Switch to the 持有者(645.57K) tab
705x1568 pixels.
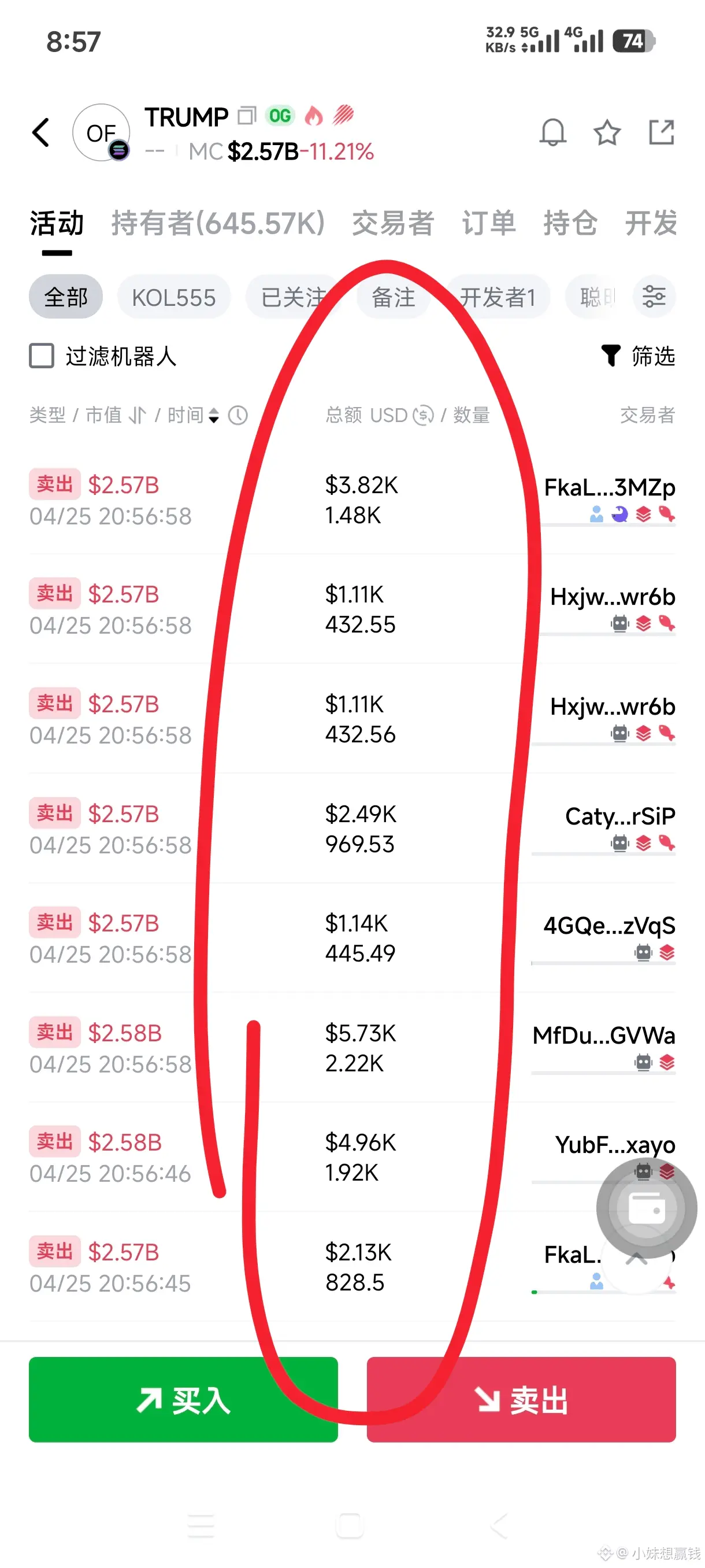click(x=218, y=223)
